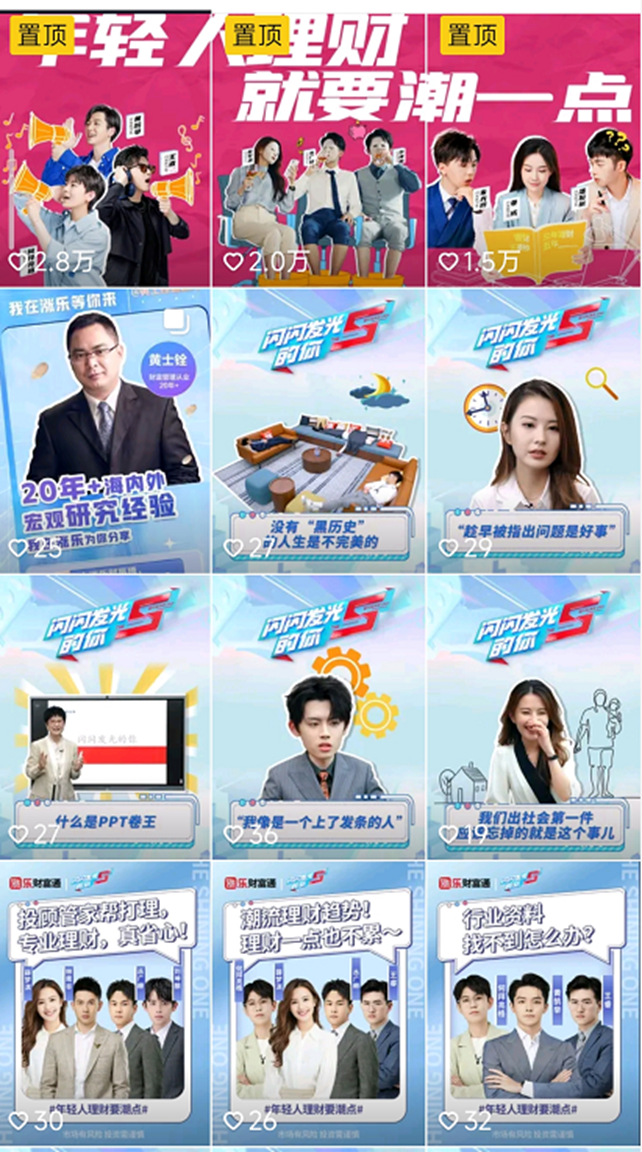Play the 我们出社会第一件 video
The height and width of the screenshot is (1152, 642).
pyautogui.click(x=534, y=717)
